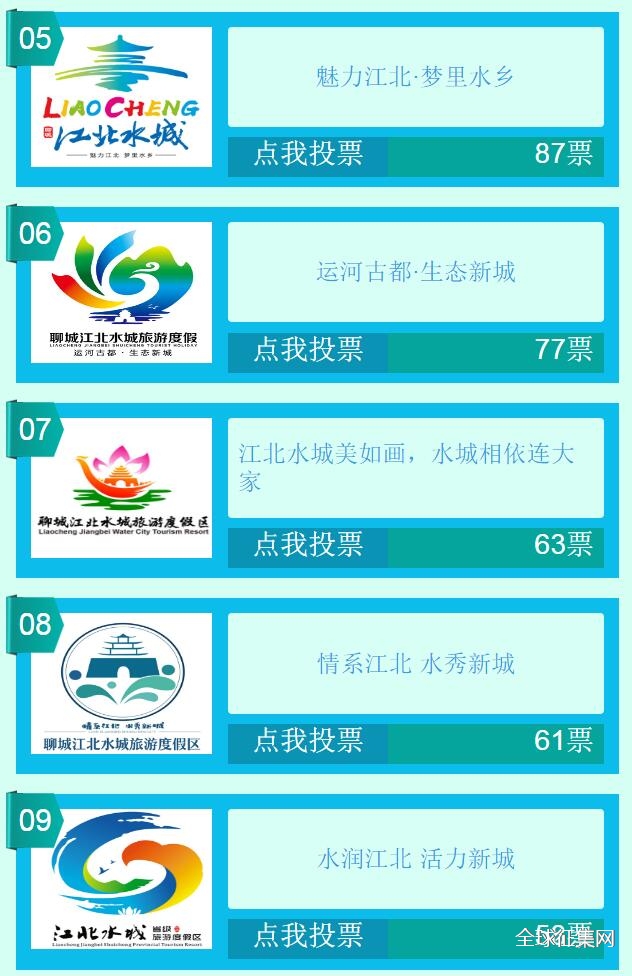Open the lotus boat logo of entry 07

121,488
